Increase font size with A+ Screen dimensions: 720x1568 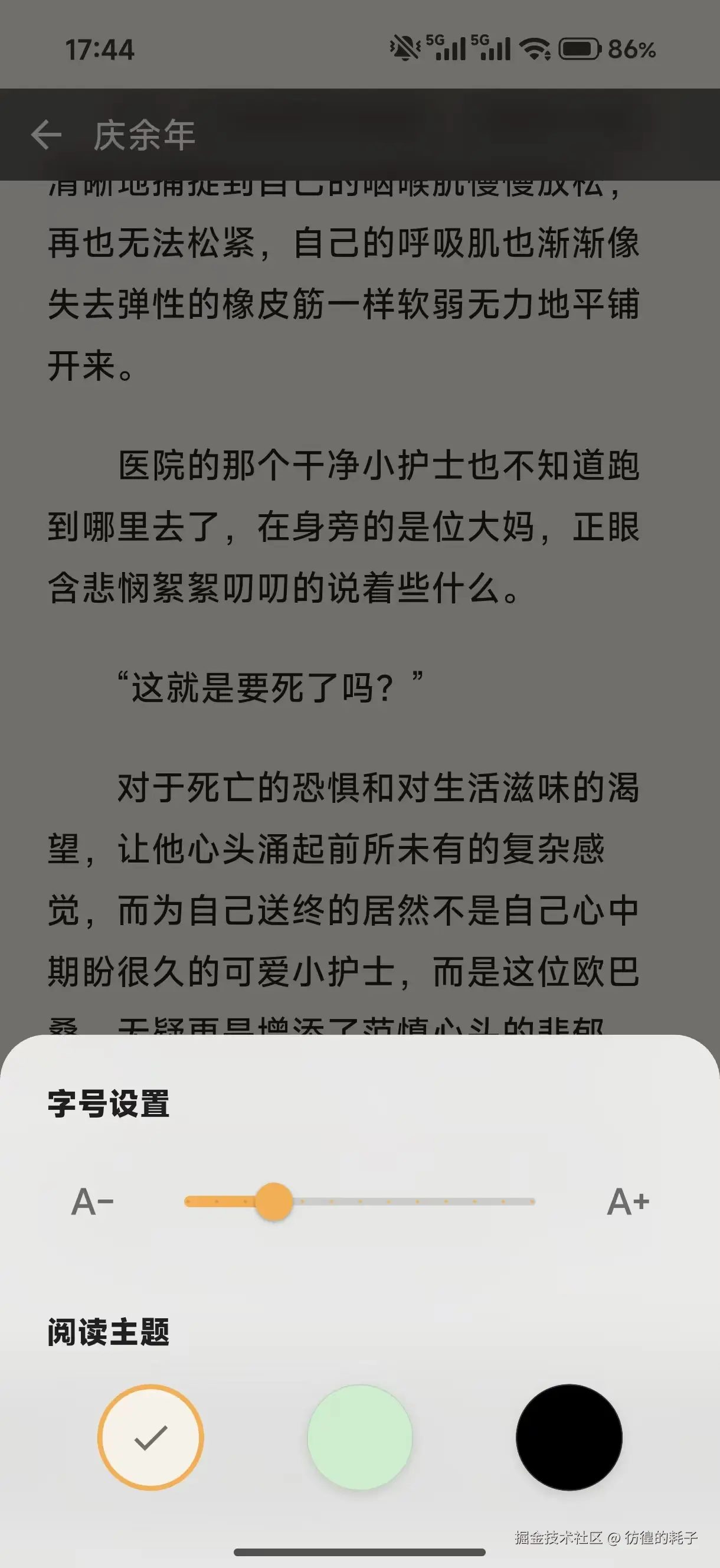(x=627, y=1201)
